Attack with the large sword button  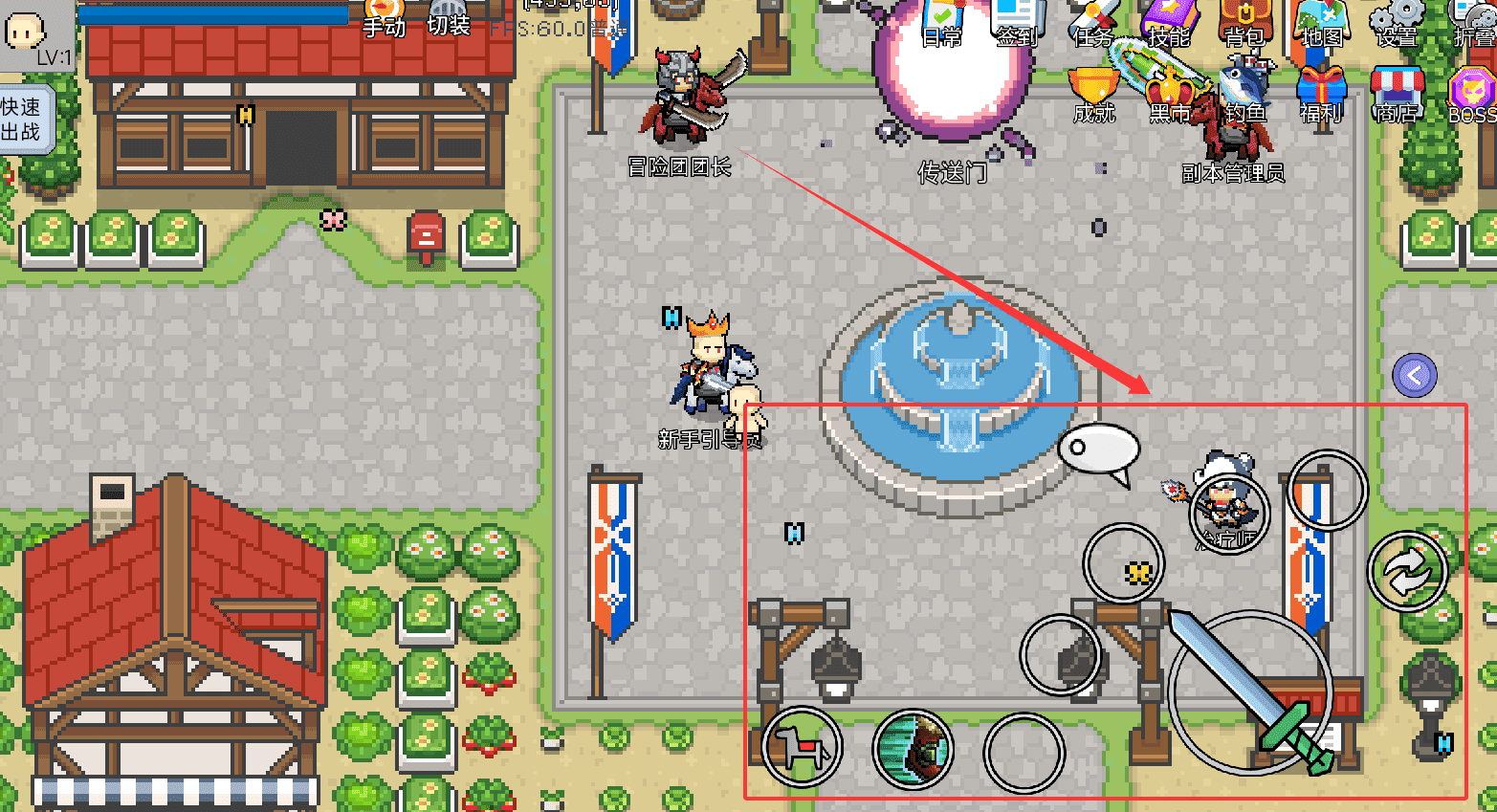(x=1249, y=691)
